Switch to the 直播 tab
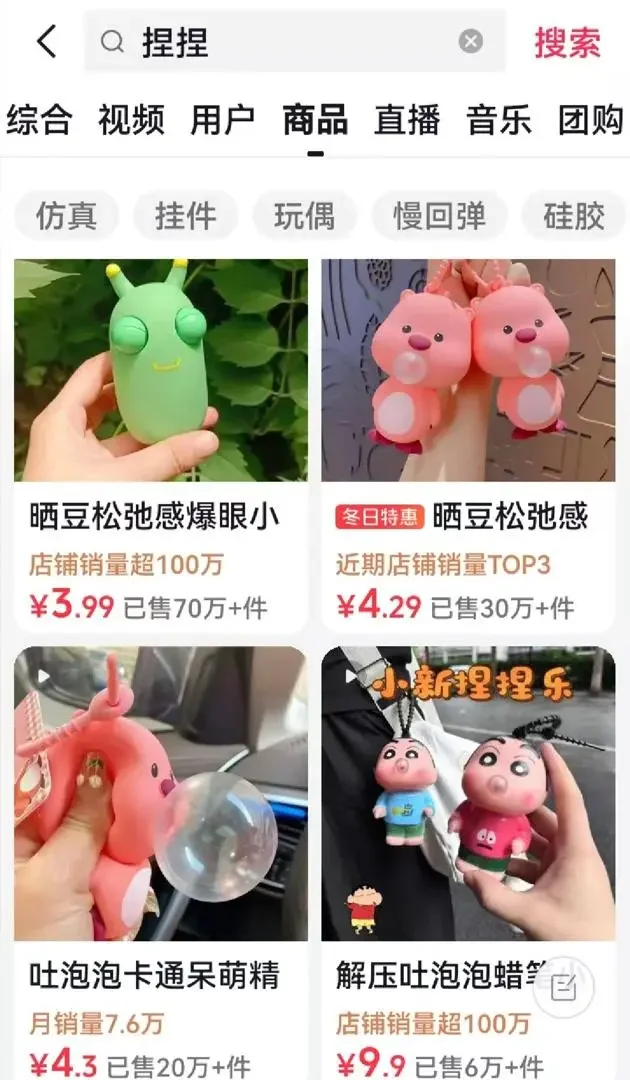The width and height of the screenshot is (630, 1080). (x=407, y=121)
